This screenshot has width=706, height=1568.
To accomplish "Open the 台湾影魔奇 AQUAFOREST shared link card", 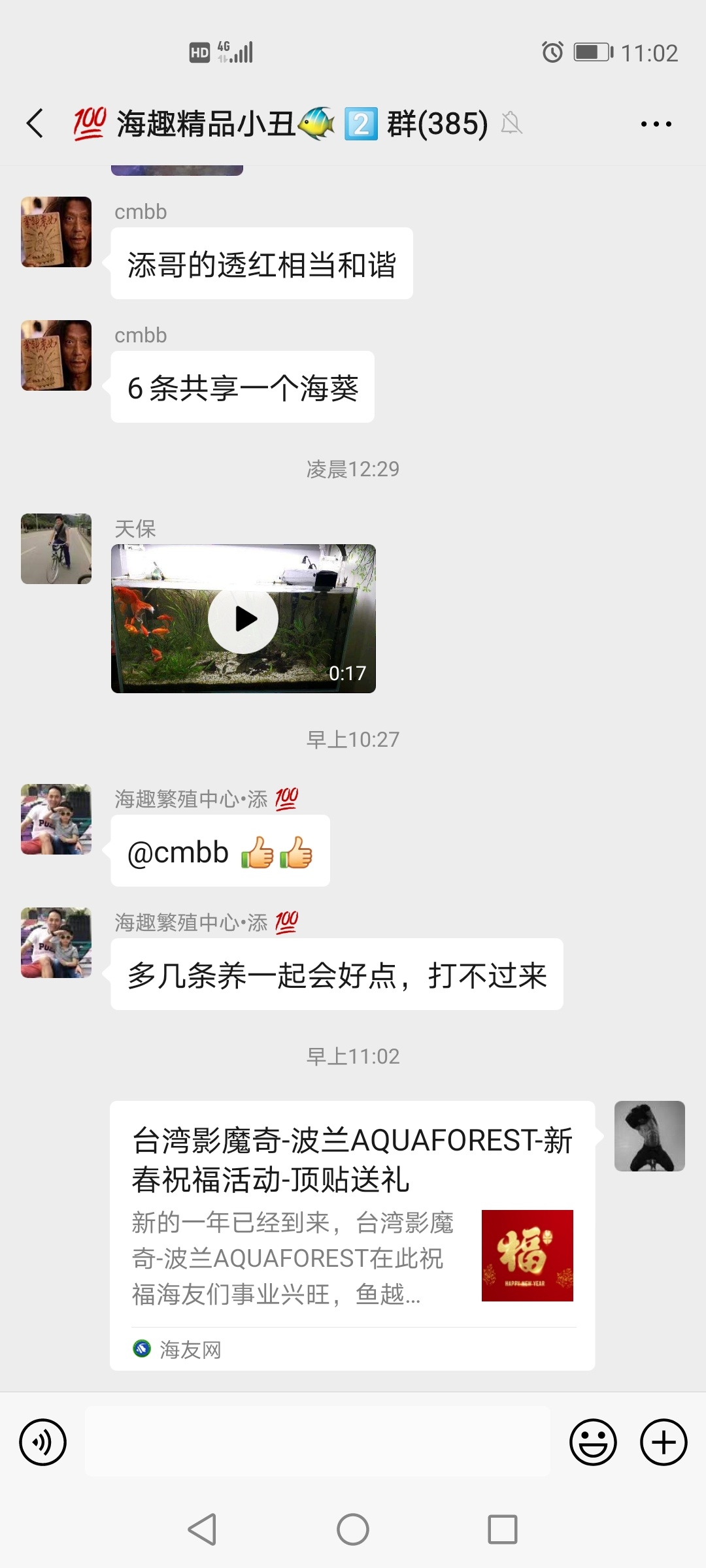I will [x=352, y=1235].
